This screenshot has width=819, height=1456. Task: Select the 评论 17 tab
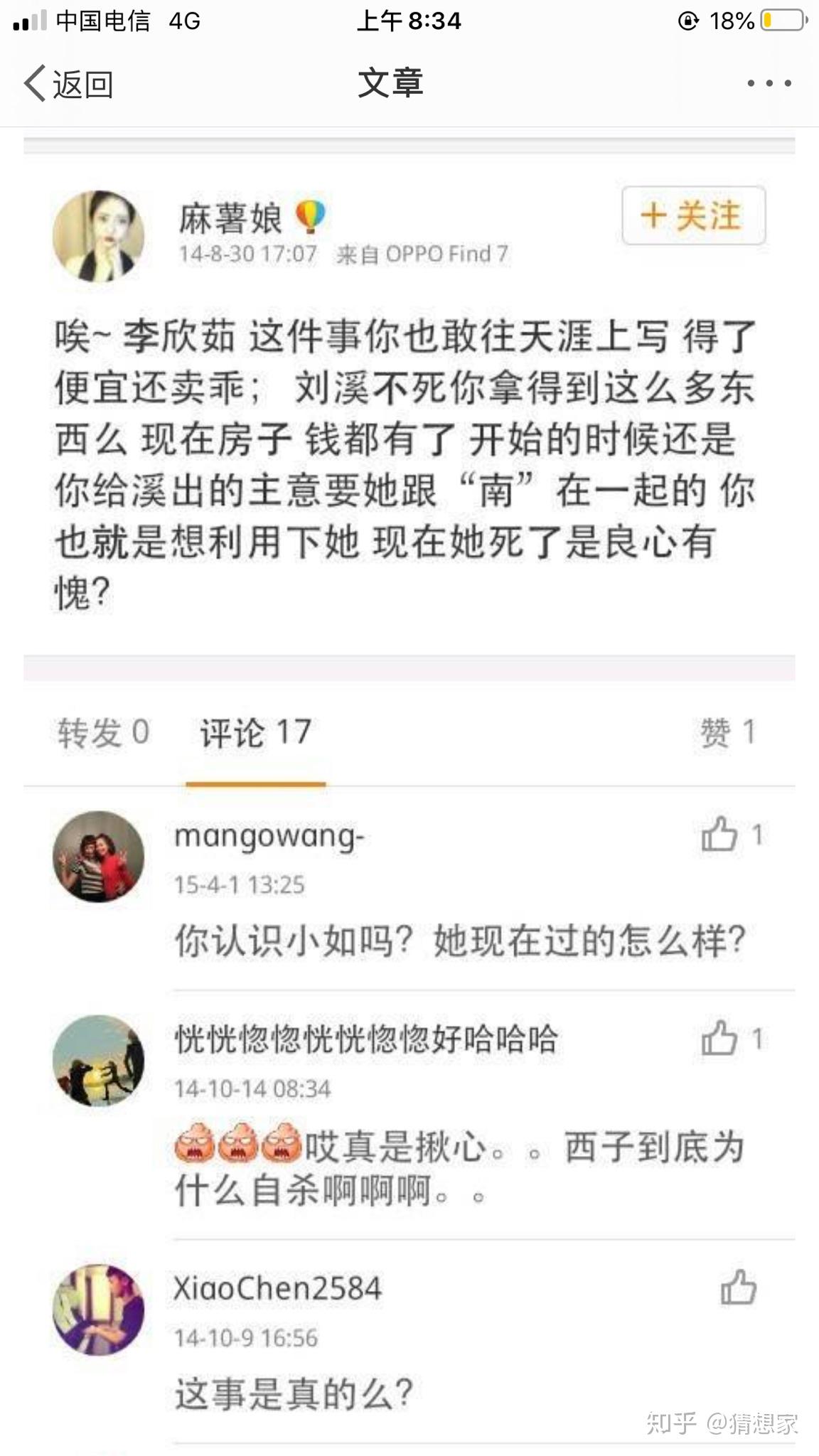255,732
